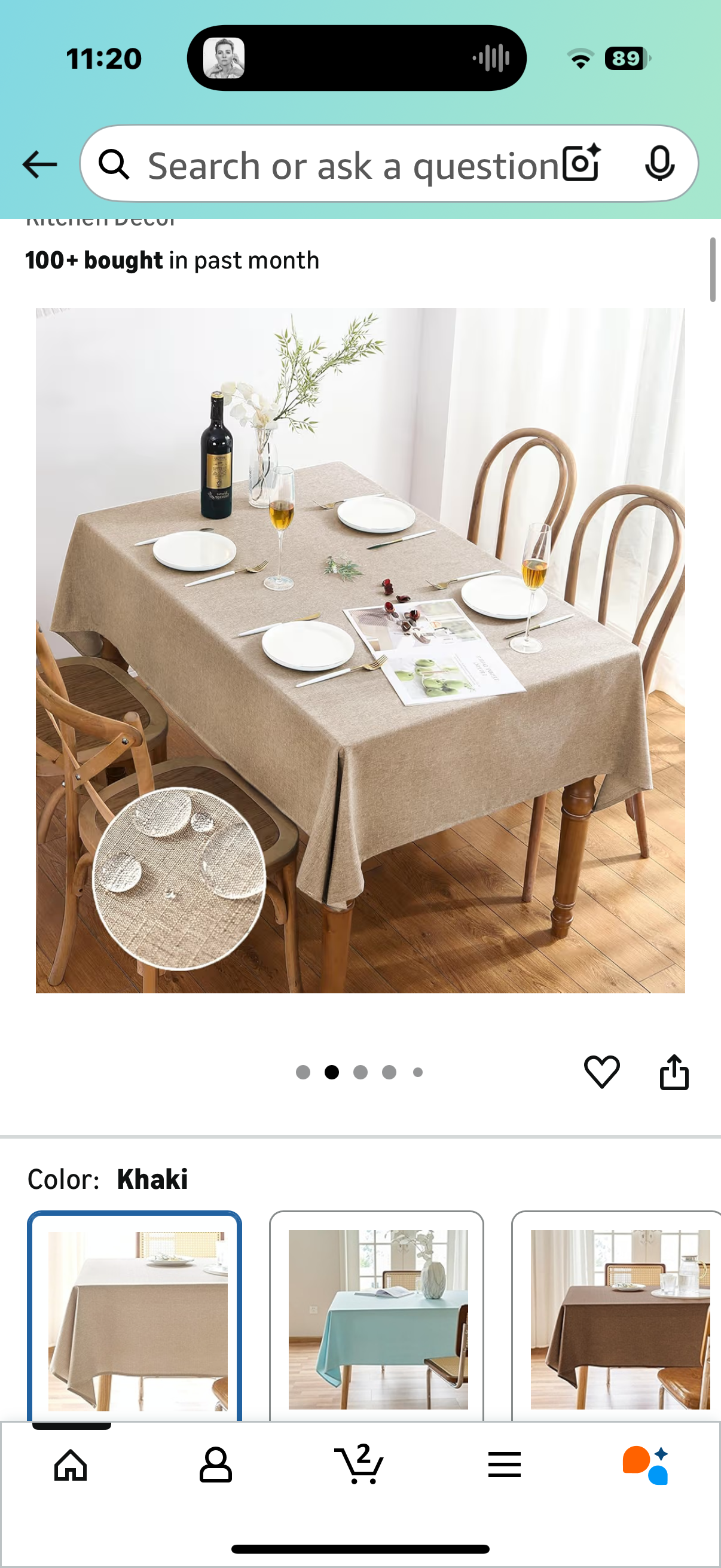Viewport: 721px width, 1568px height.
Task: Open the shopping cart with 2 items
Action: [x=359, y=1465]
